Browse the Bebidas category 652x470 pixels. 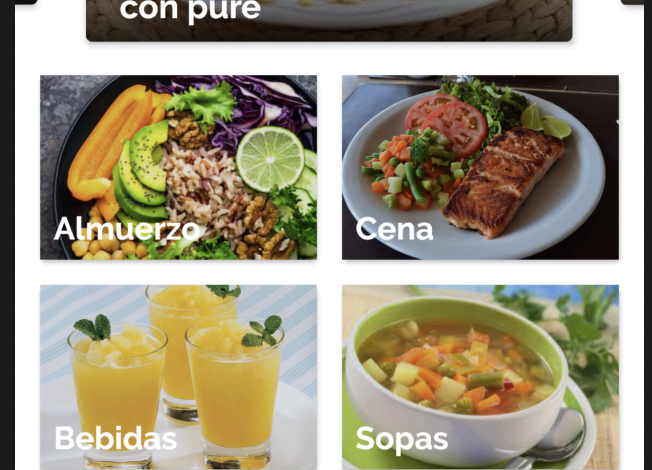178,377
